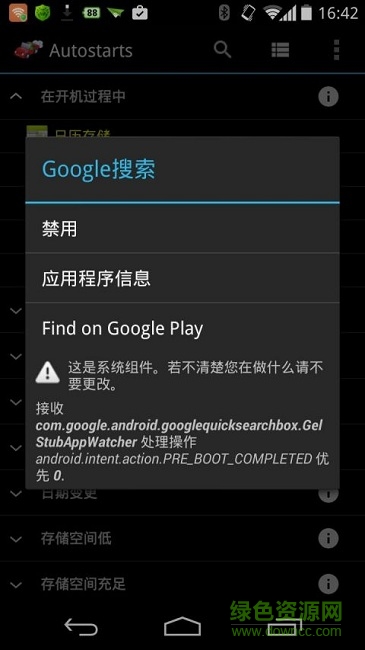Expand the 存储空间充足 section

[16, 585]
